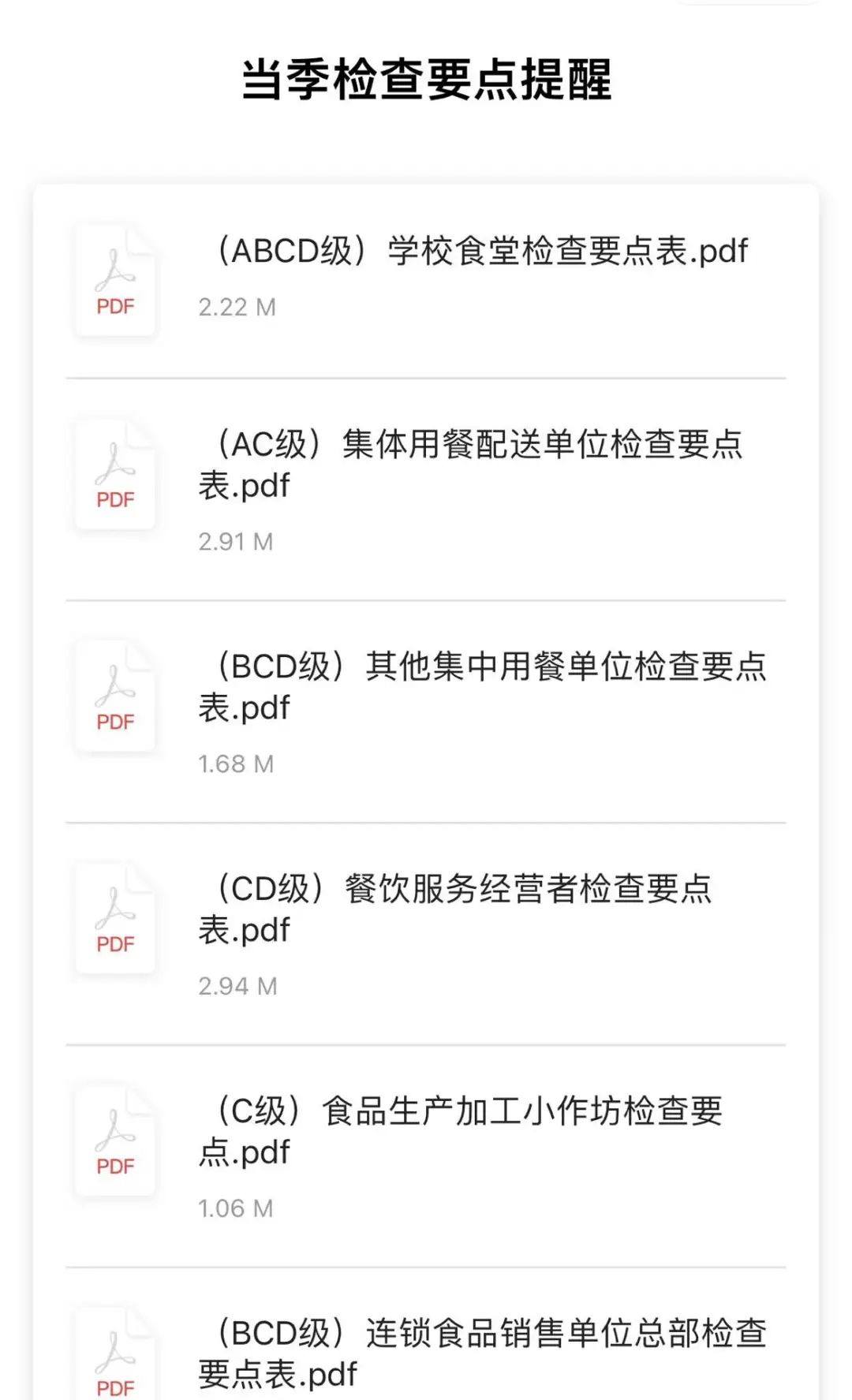
Task: Click the PDF icon for 食品生产加工小作坊检查要点
Action: (x=115, y=1140)
